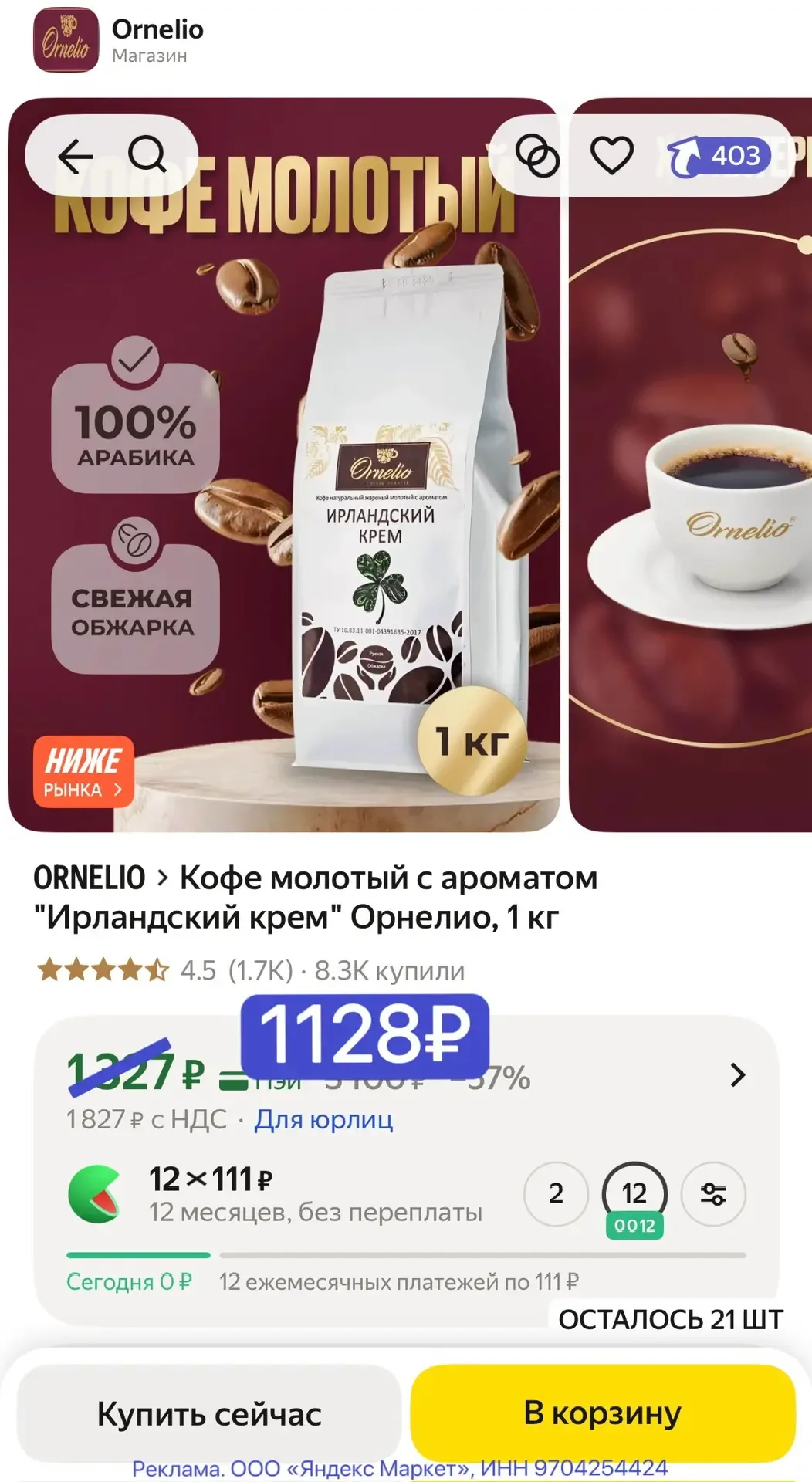Share the product via the 403 button
Viewport: 812px width, 1482px height.
[719, 156]
